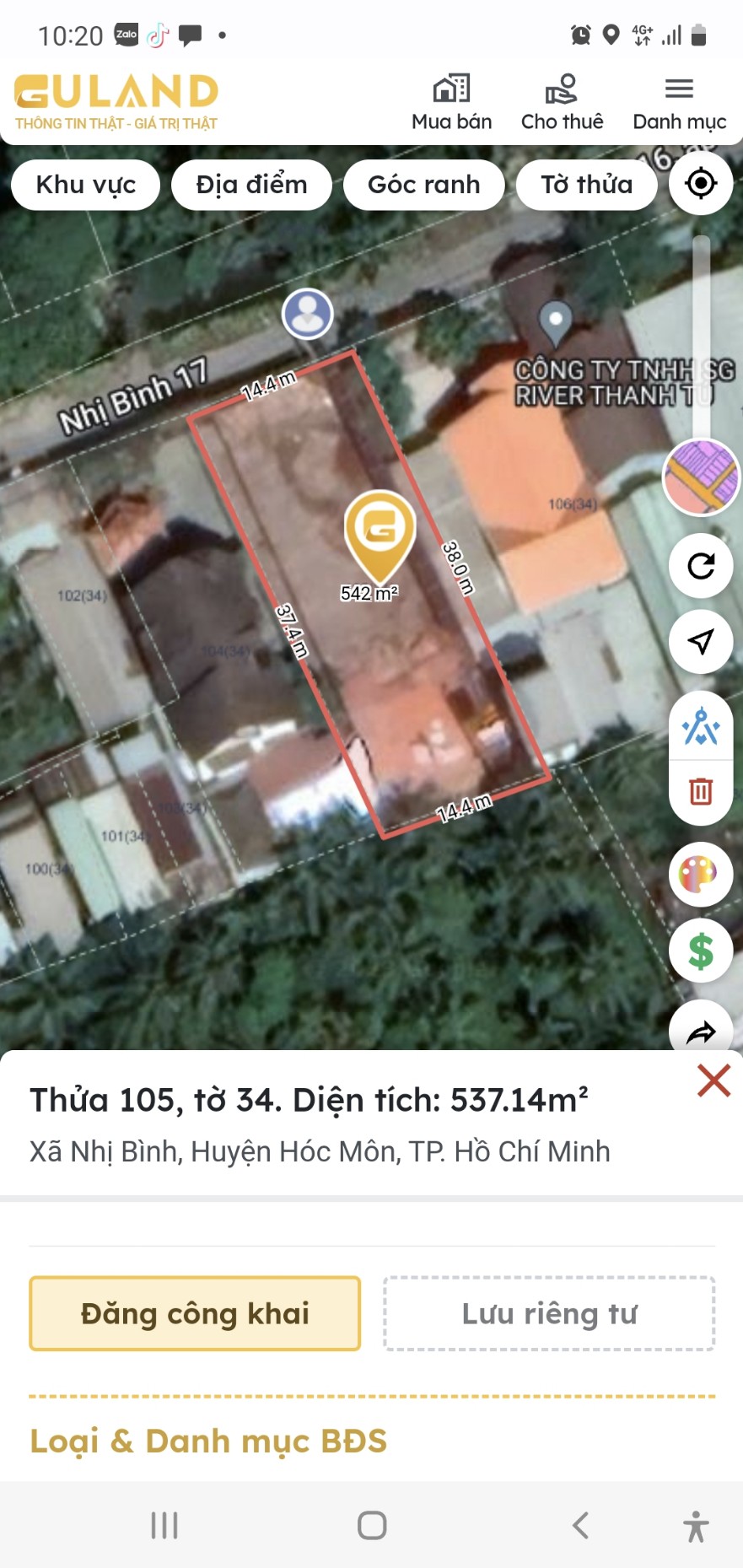Image resolution: width=743 pixels, height=1568 pixels.
Task: Tap the Tờ thửa chip
Action: pos(586,185)
